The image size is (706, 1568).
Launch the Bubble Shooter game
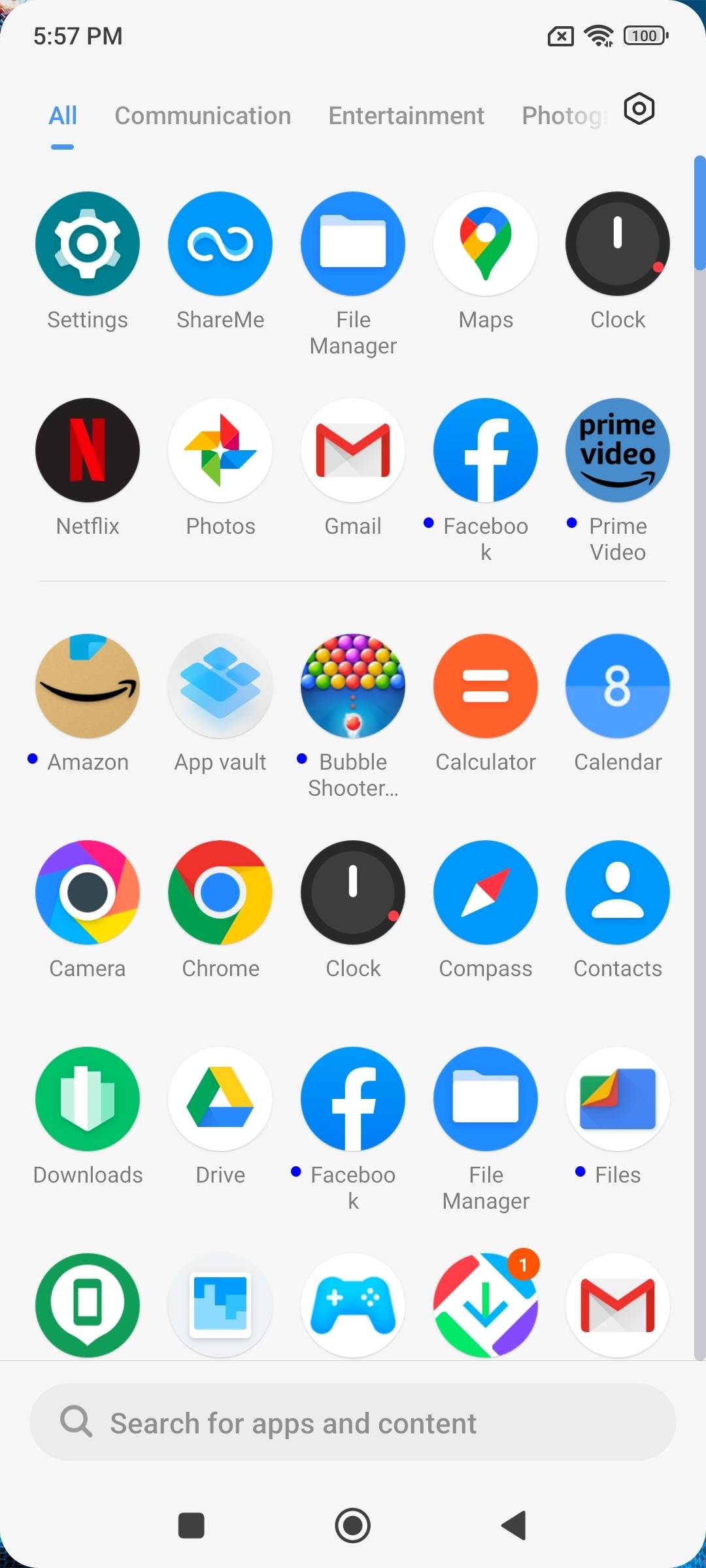353,686
